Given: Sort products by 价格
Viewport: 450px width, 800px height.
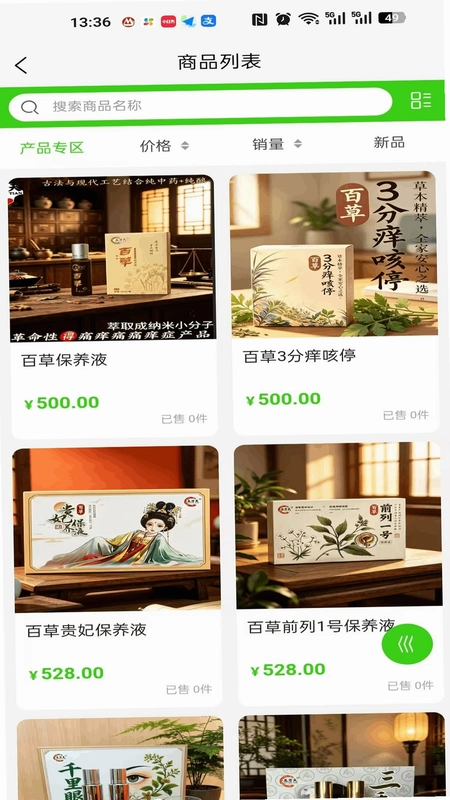Looking at the screenshot, I should (164, 146).
